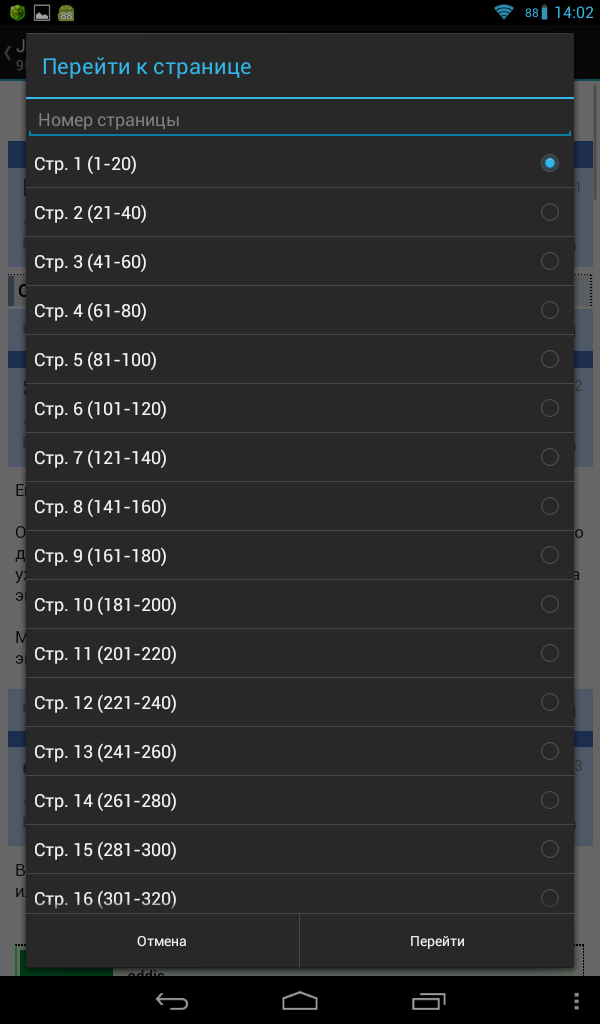The image size is (600, 1024).
Task: Select Стр. 2 (21-40)
Action: pyautogui.click(x=300, y=212)
